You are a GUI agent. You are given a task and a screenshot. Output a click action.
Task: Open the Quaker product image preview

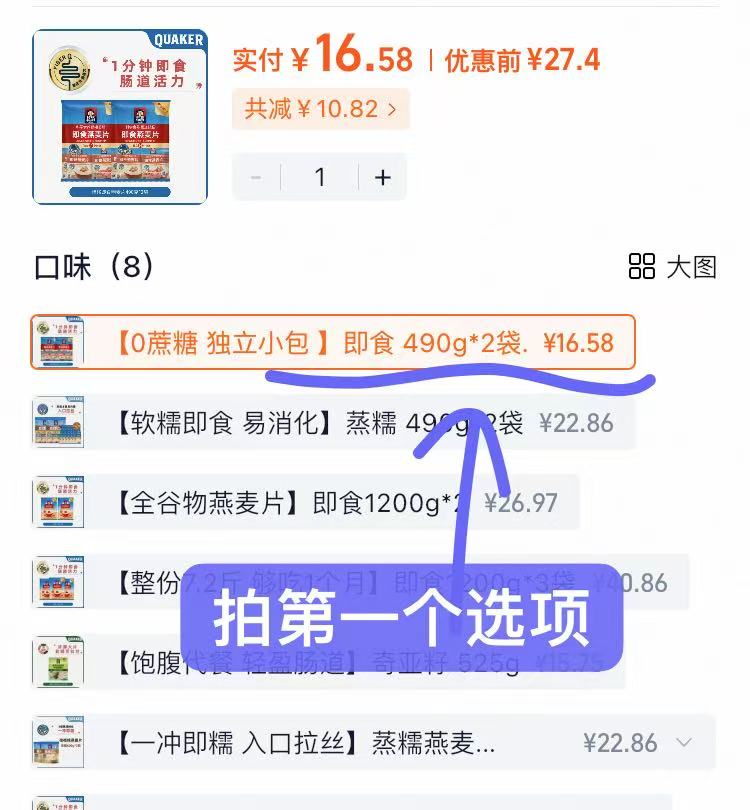click(120, 117)
